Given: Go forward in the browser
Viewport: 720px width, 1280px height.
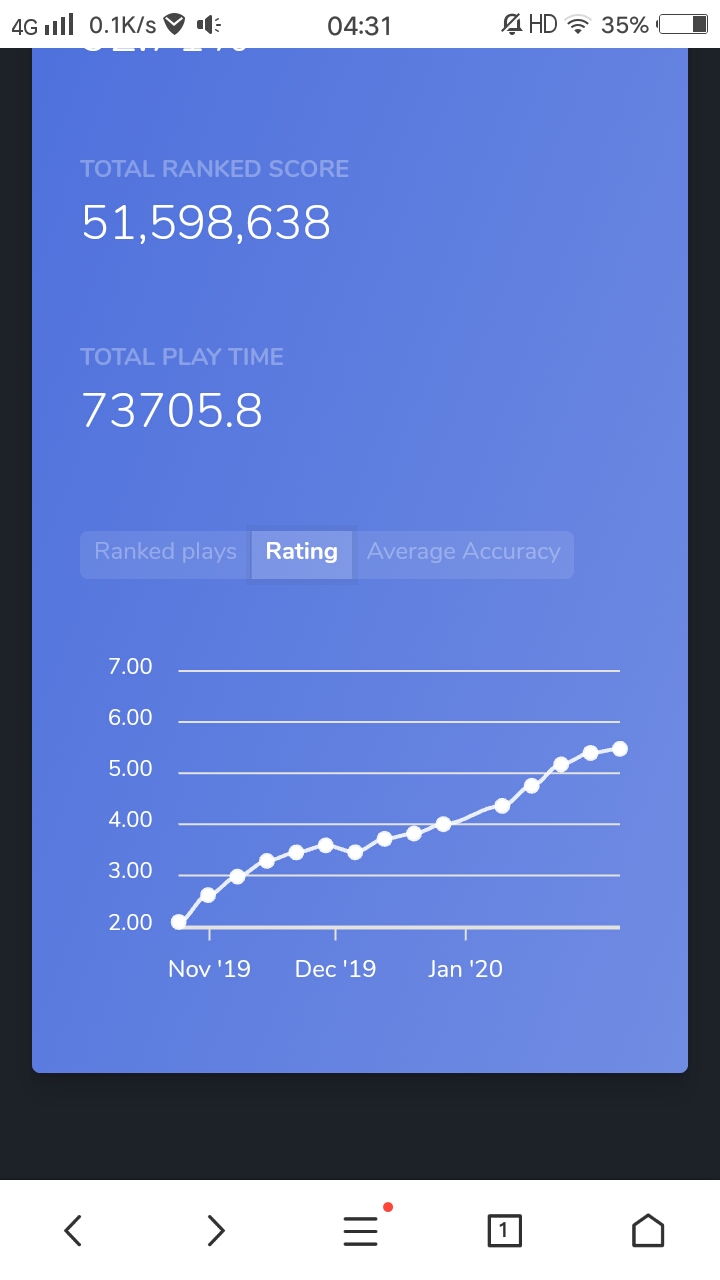Looking at the screenshot, I should pos(216,1230).
